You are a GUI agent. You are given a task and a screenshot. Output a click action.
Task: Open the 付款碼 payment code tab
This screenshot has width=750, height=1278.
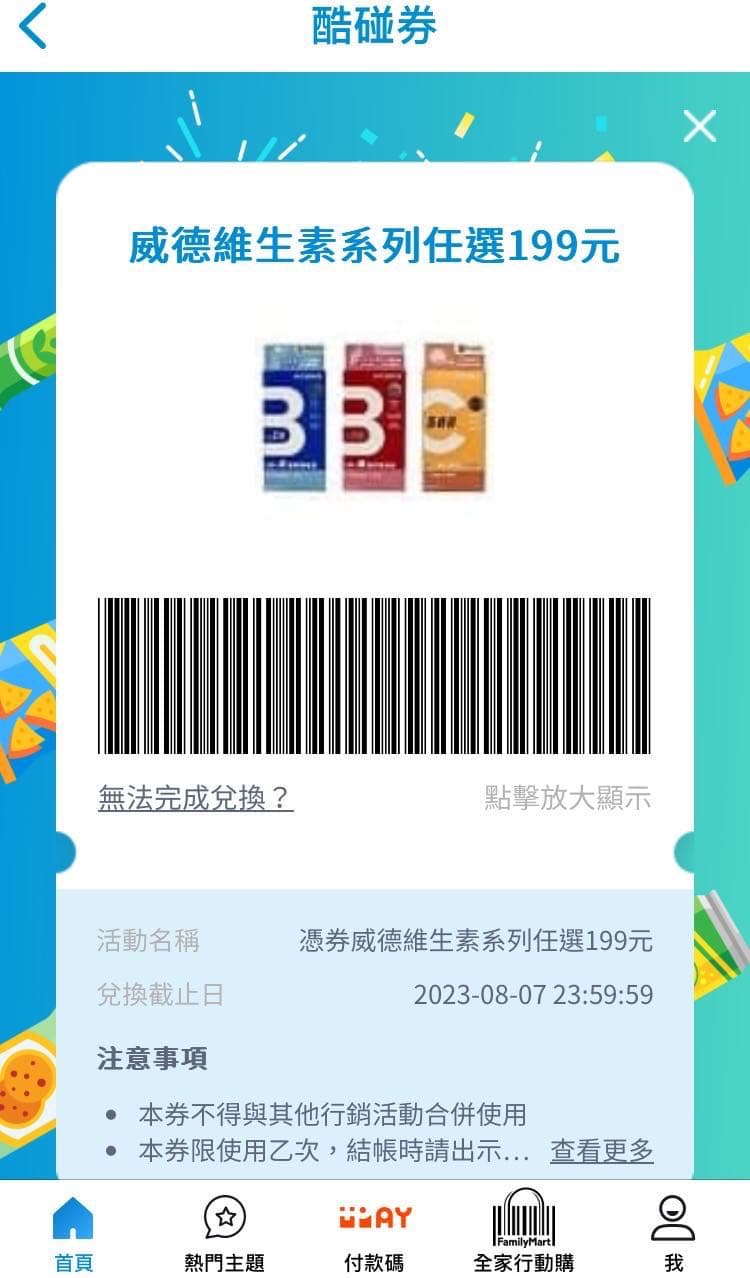pos(375,1233)
